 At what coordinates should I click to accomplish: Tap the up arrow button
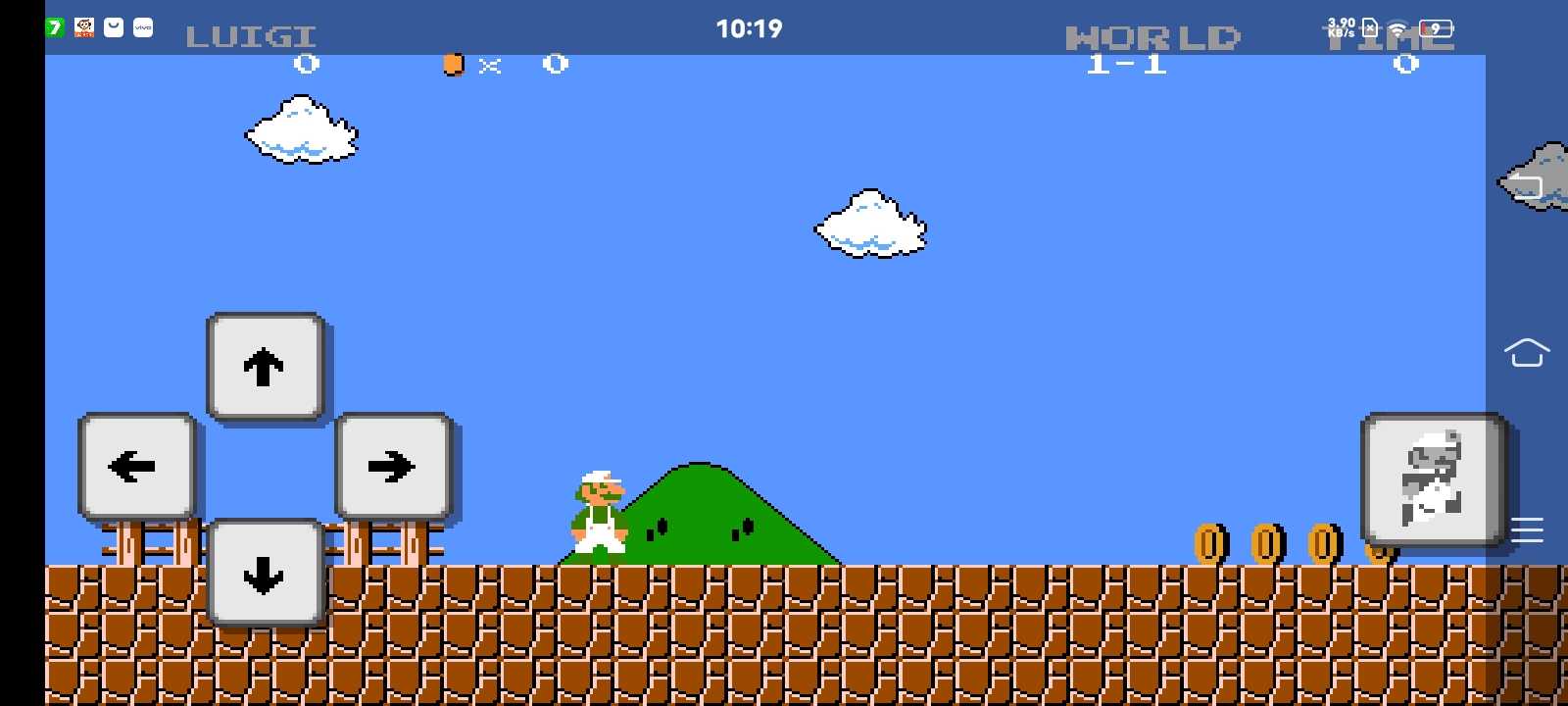[x=265, y=368]
